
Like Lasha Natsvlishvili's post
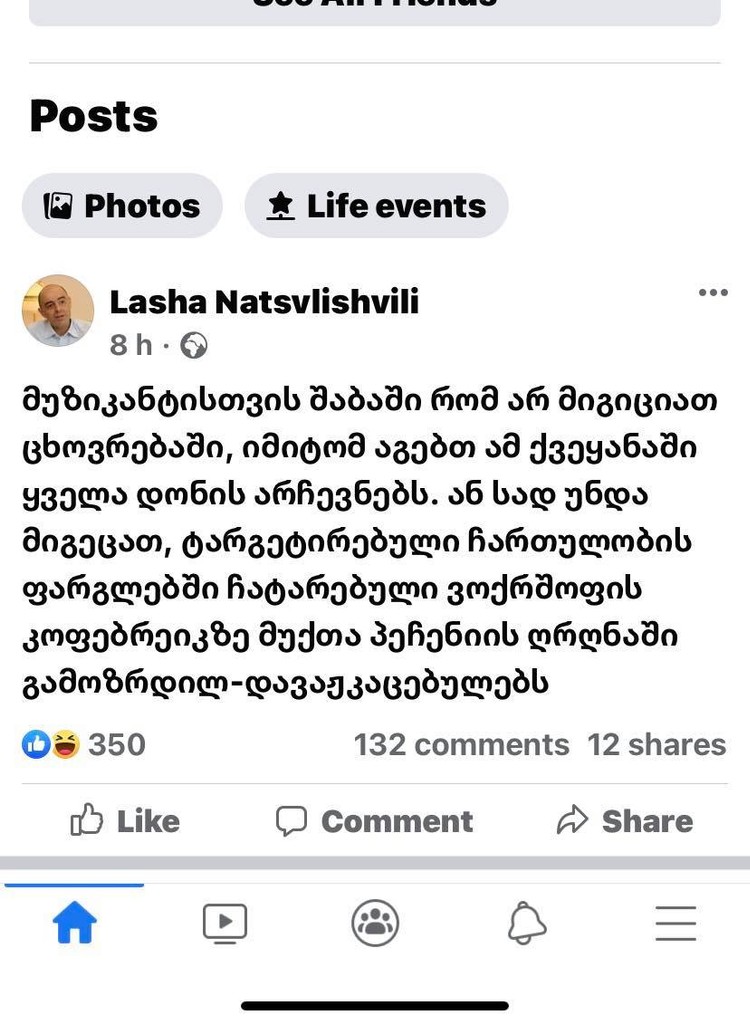pos(125,821)
